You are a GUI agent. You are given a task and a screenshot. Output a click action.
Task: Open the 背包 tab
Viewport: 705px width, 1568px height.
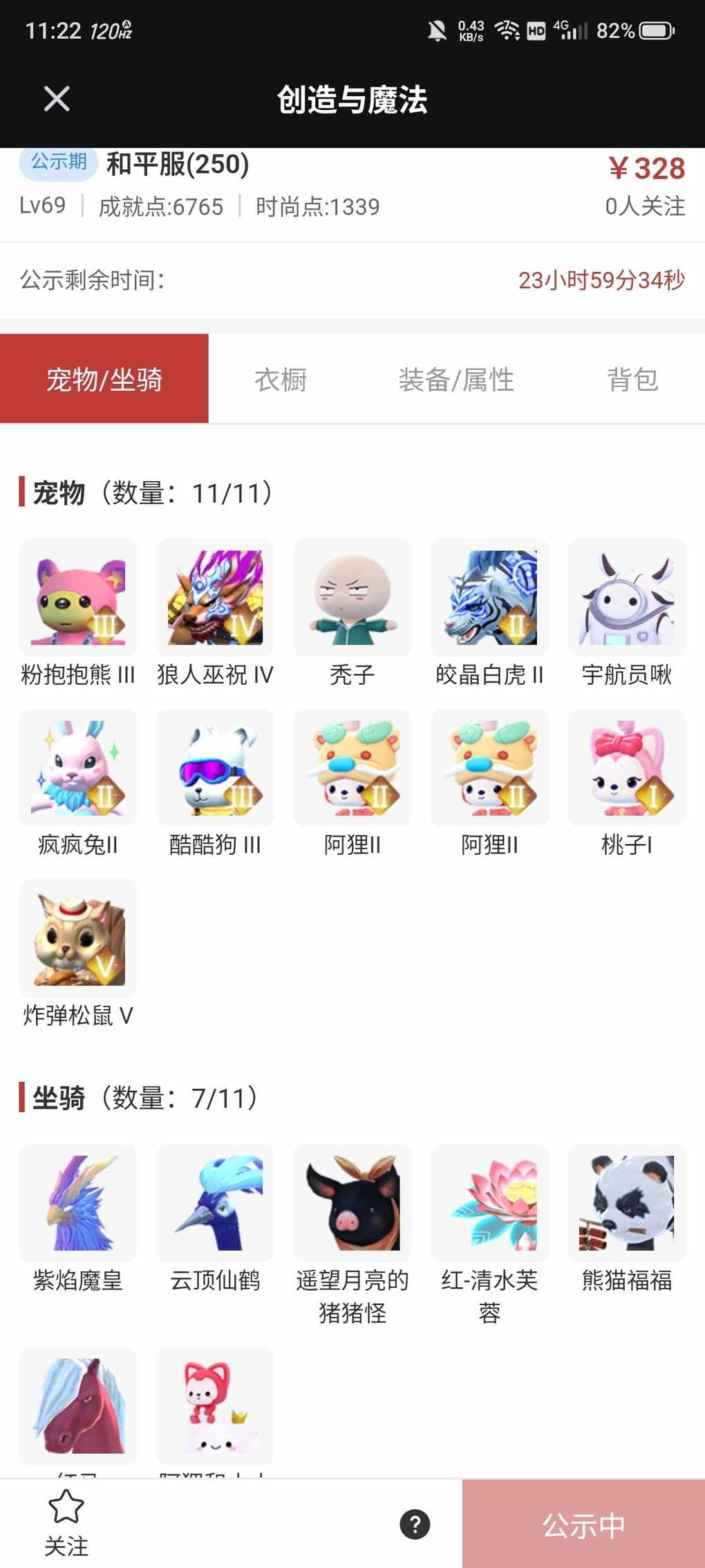[632, 379]
